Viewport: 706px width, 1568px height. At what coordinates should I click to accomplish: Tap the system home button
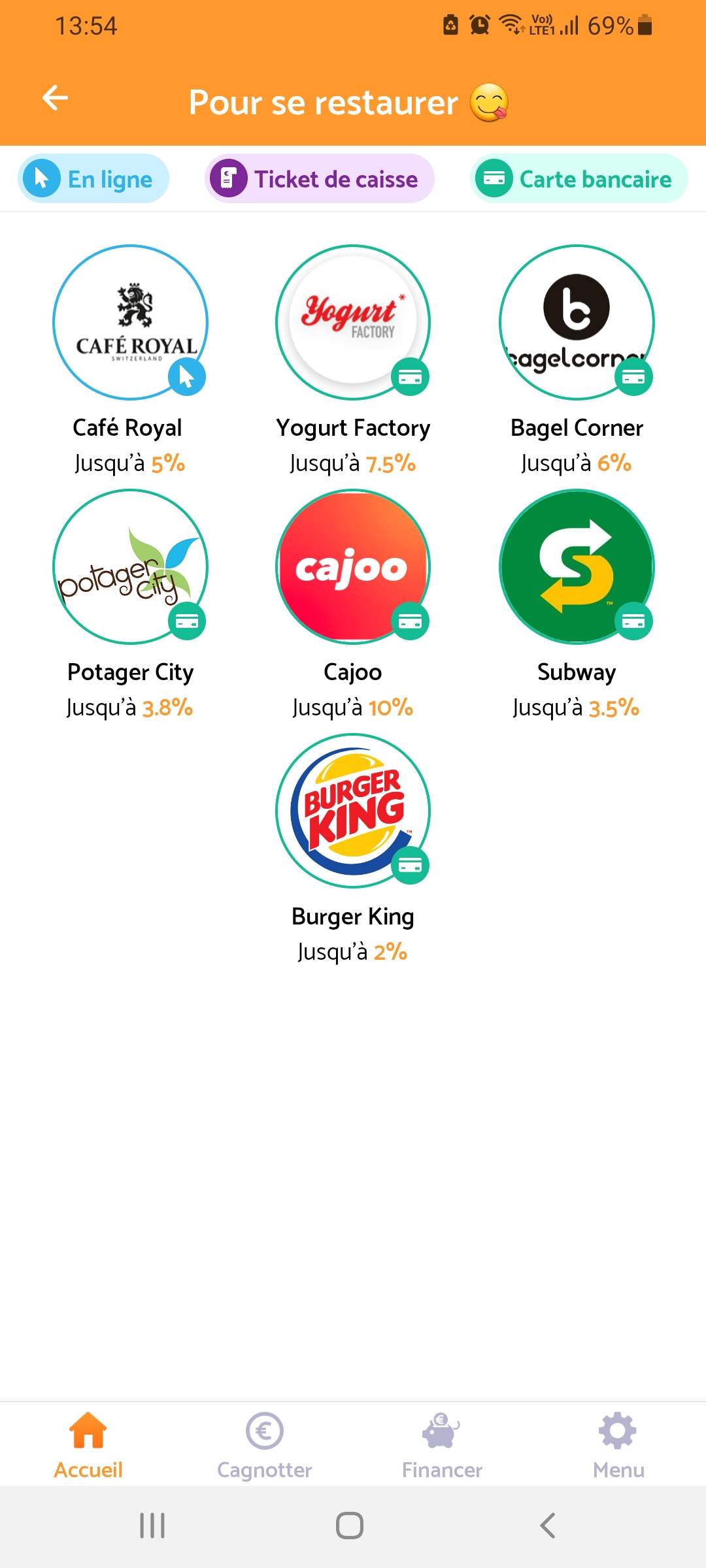point(350,1526)
